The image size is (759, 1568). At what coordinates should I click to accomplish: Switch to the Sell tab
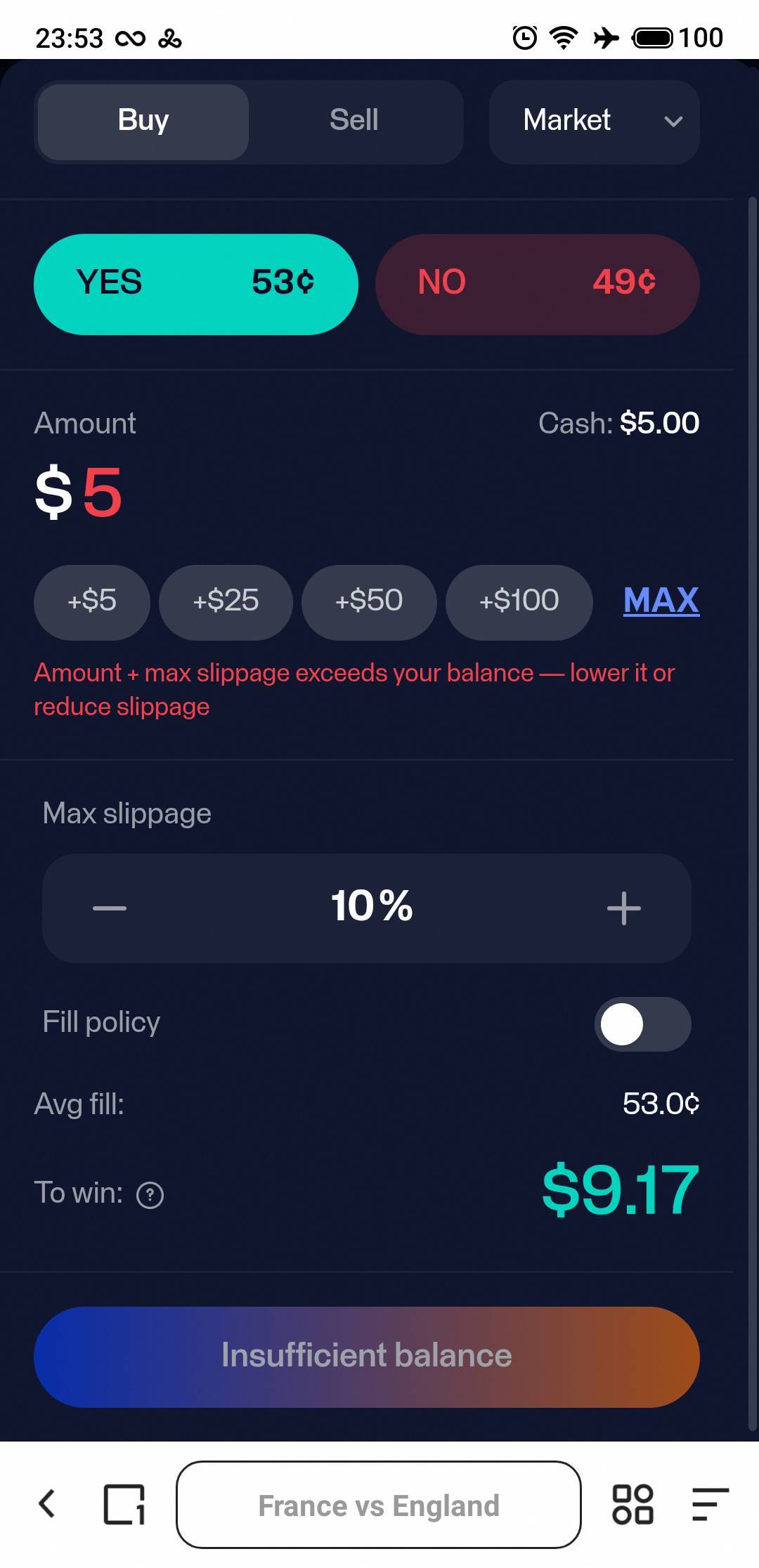[355, 121]
